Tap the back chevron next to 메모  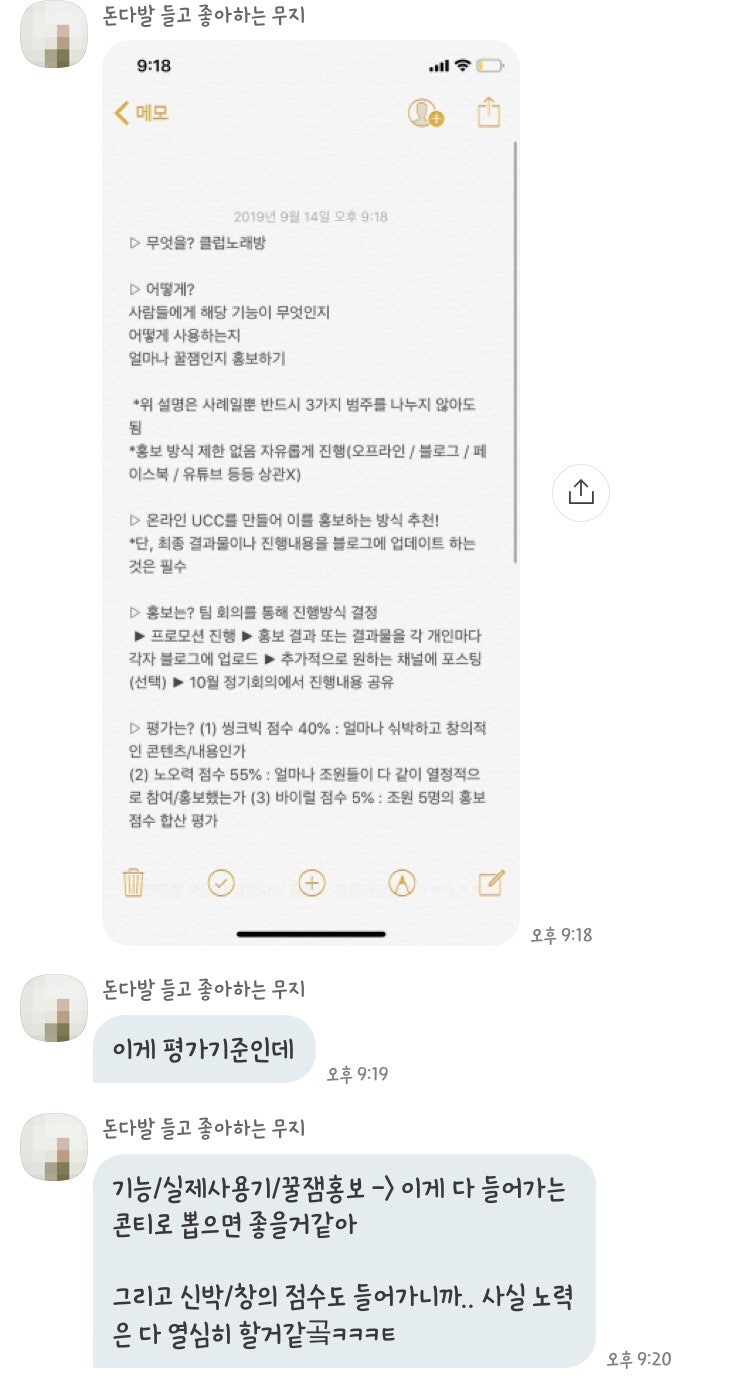tap(120, 116)
